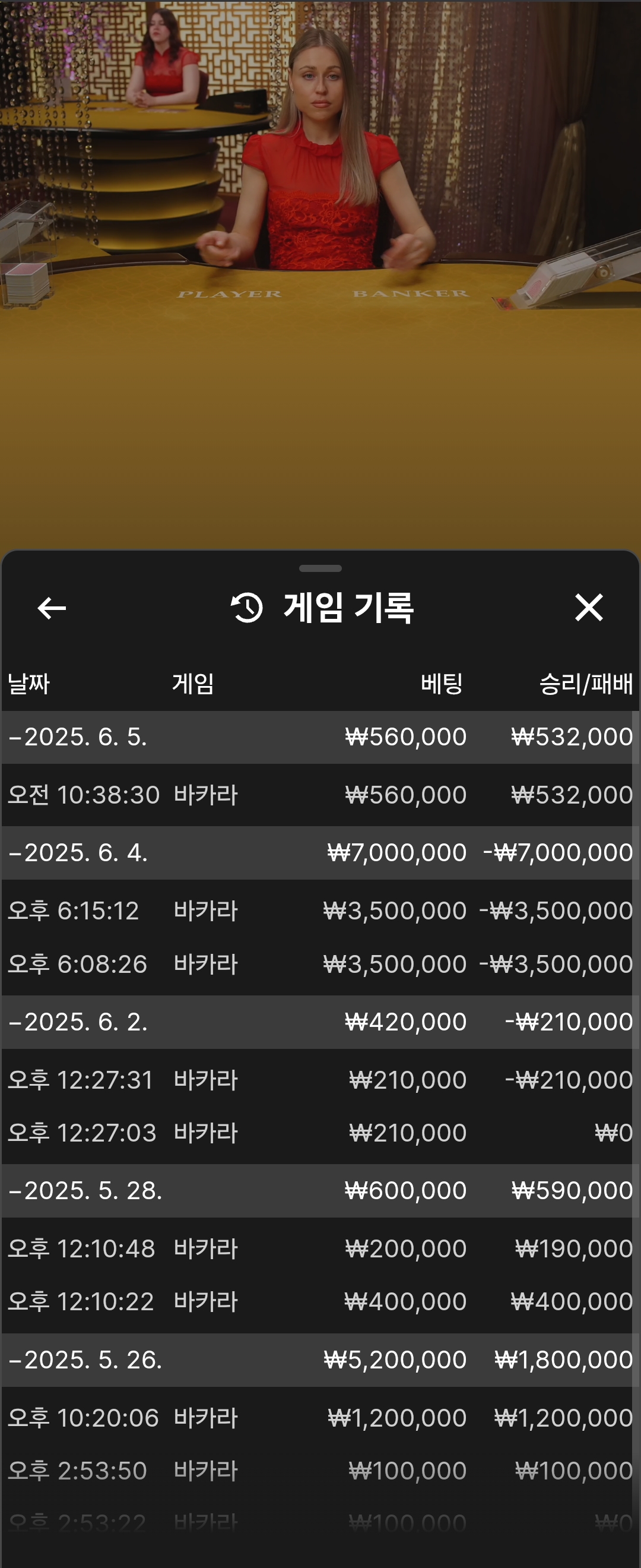Viewport: 641px width, 1568px height.
Task: Open the 오후 12:27:31 바카라 record
Action: [x=316, y=1080]
